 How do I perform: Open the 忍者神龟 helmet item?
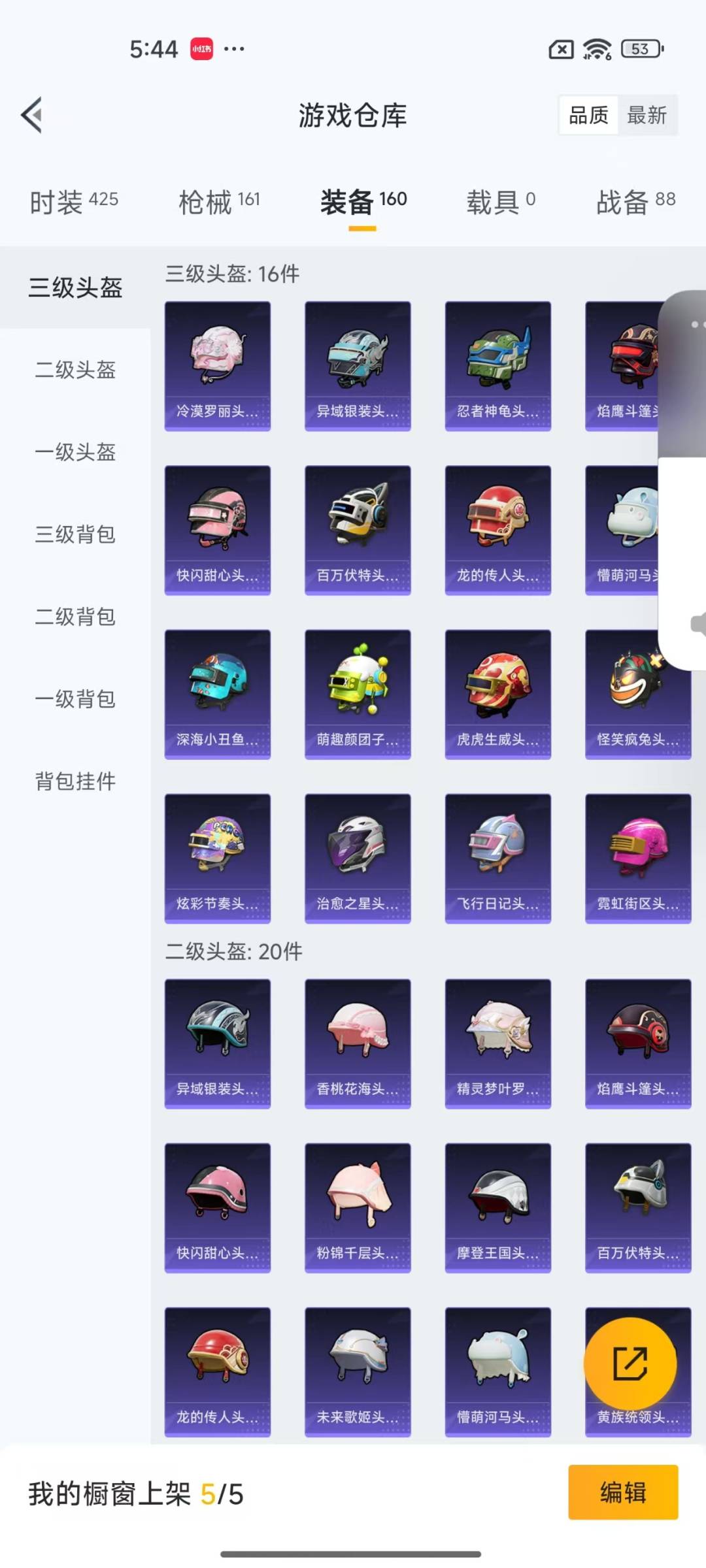(x=498, y=366)
